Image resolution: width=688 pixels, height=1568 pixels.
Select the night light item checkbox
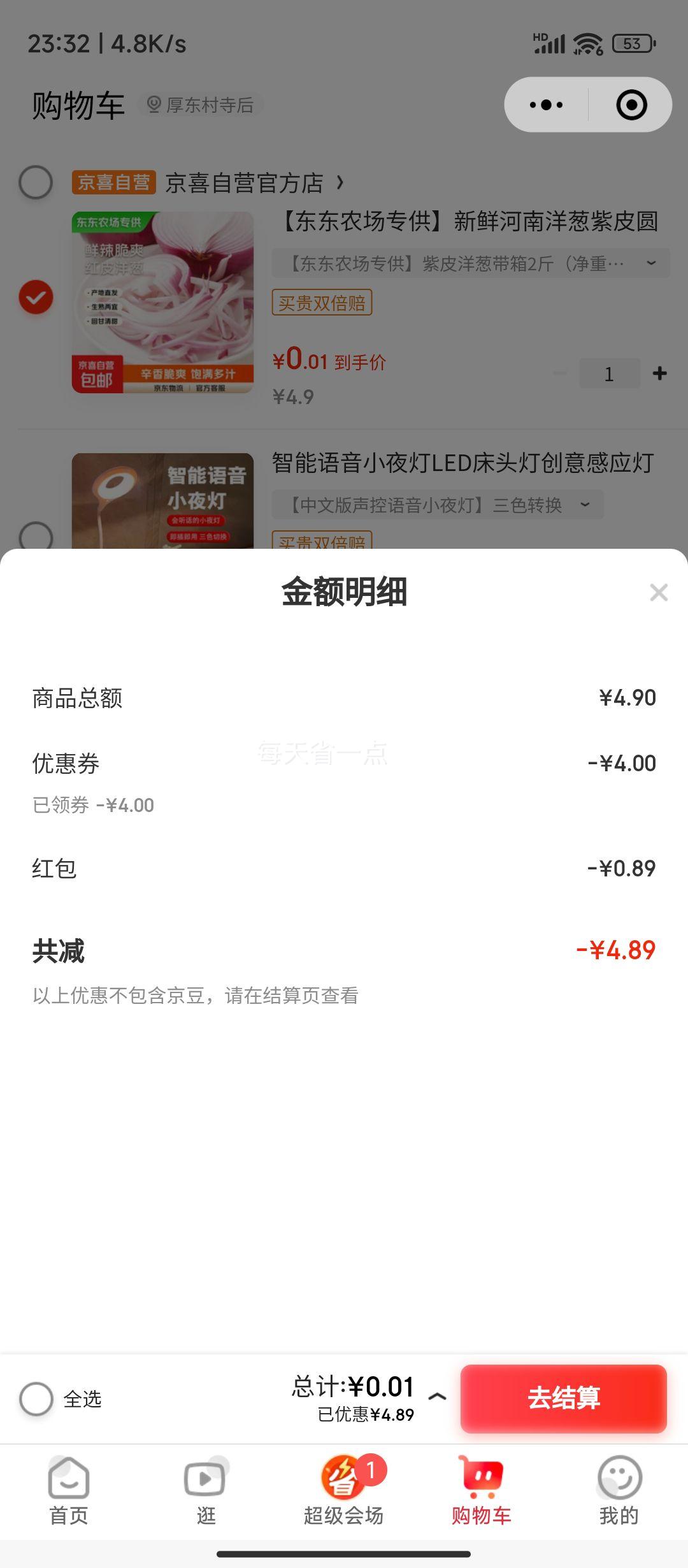(36, 535)
